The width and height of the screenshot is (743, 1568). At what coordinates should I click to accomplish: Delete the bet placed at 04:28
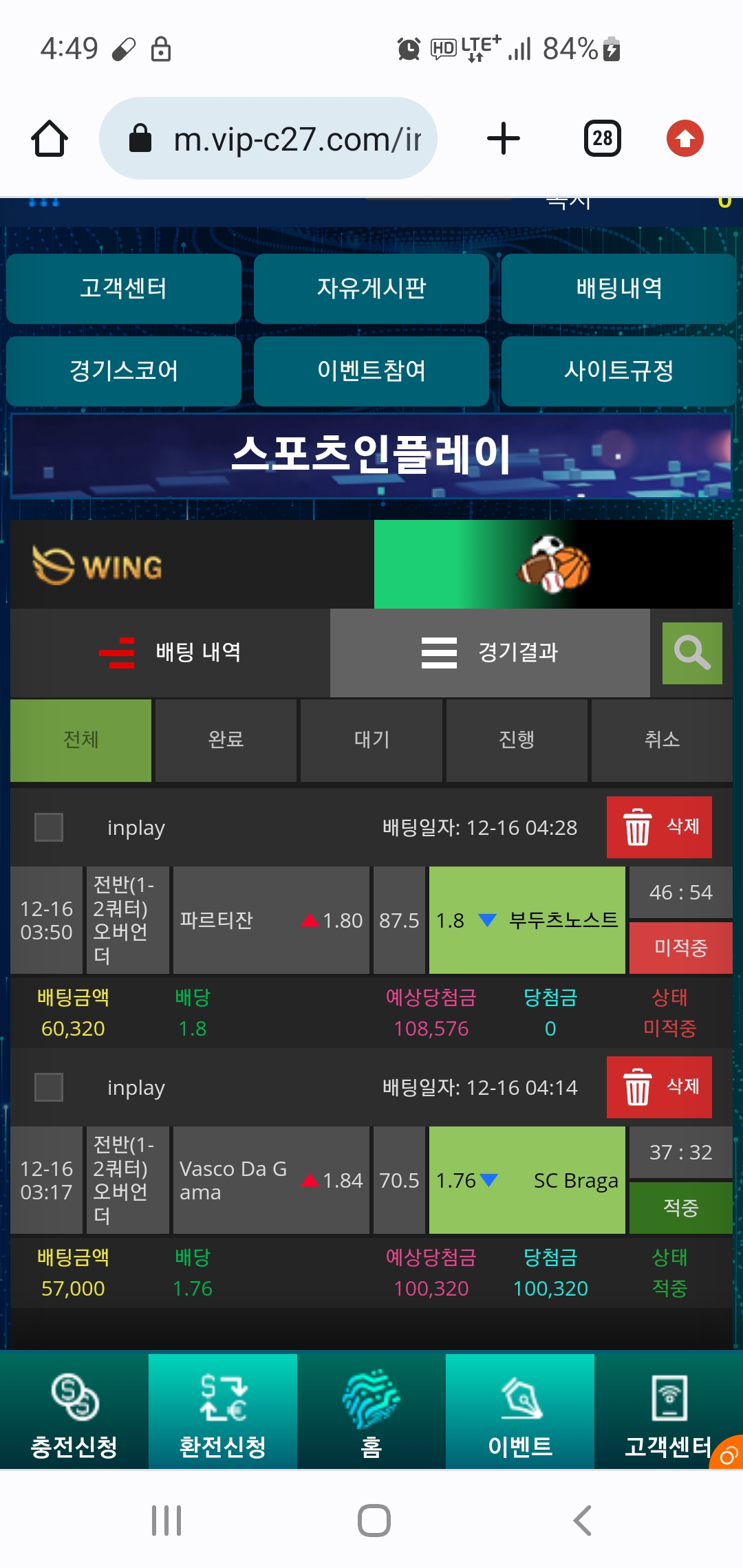659,827
